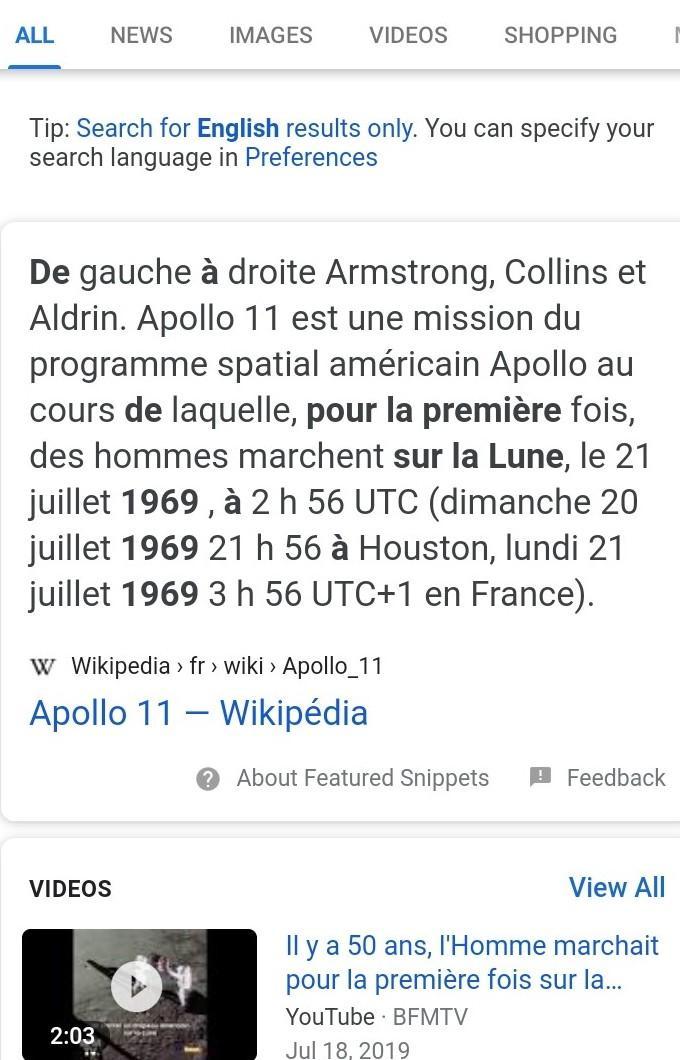The image size is (680, 1060).
Task: Select the All results tab
Action: pyautogui.click(x=34, y=35)
